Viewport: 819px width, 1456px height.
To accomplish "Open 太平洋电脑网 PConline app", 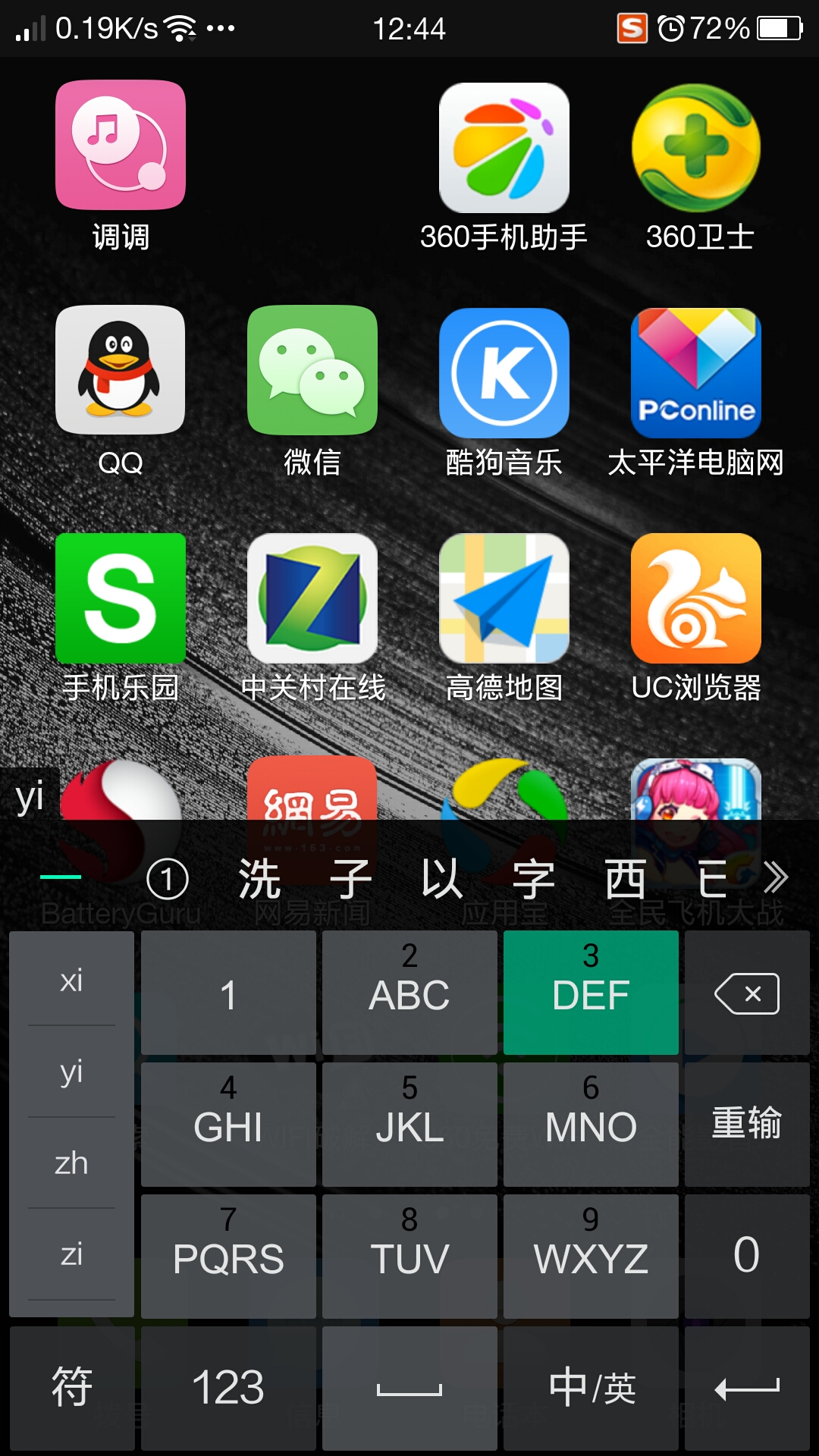I will pyautogui.click(x=695, y=372).
